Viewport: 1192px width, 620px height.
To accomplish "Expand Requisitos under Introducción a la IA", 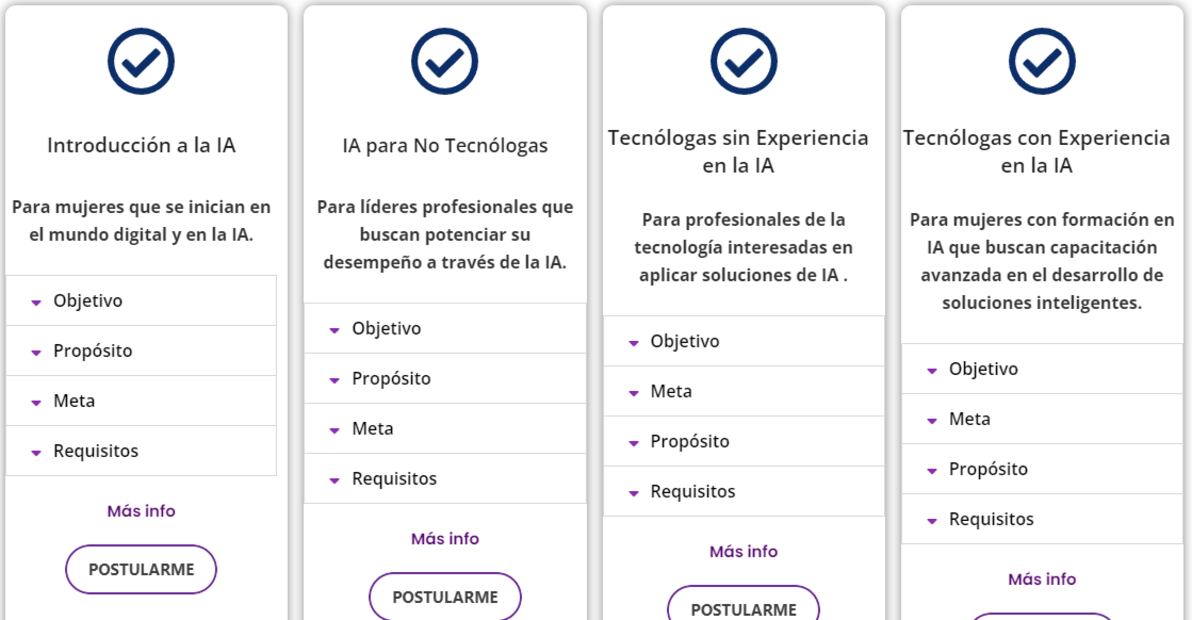I will [95, 451].
